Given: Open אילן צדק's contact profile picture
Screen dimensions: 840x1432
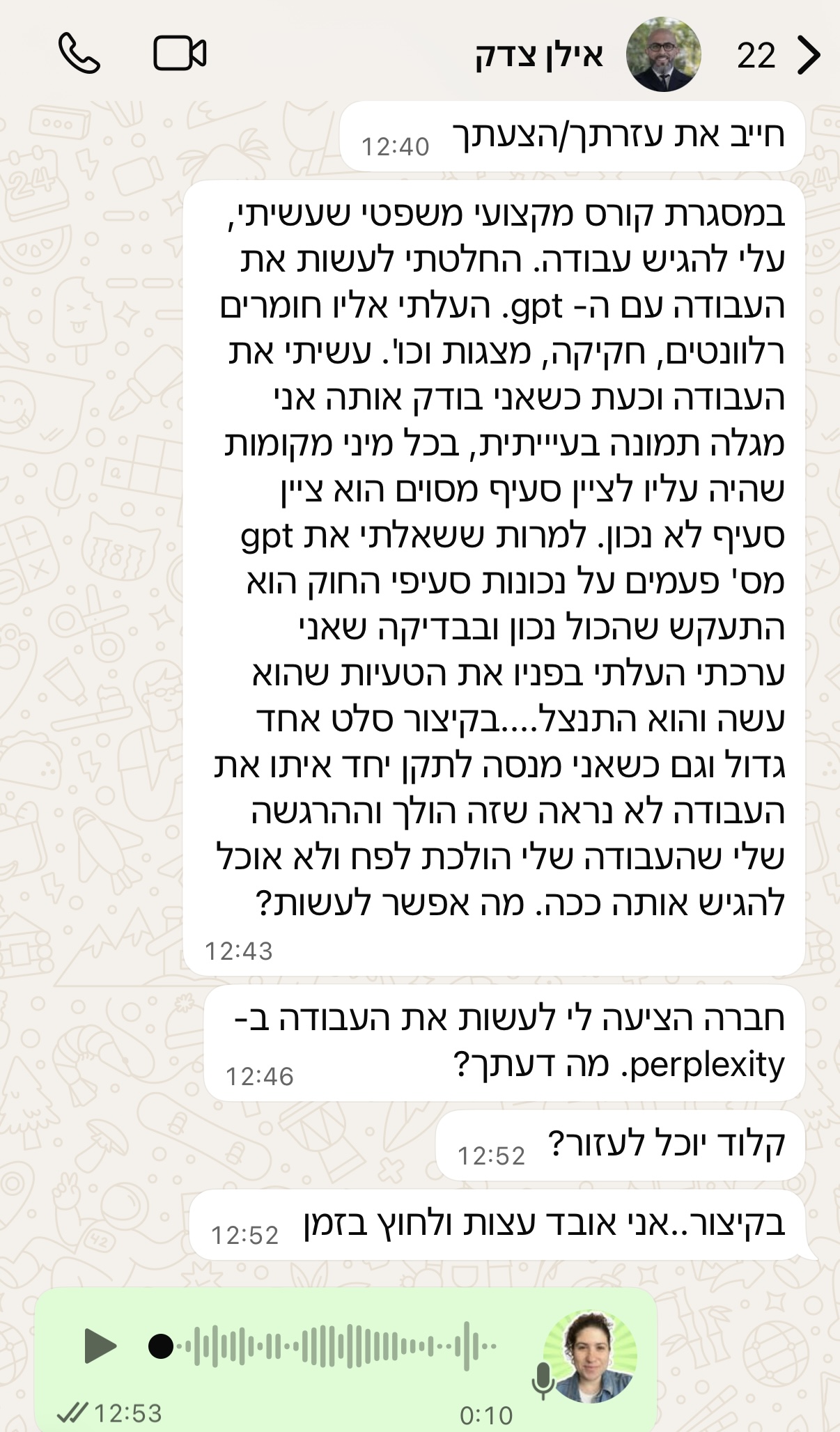Looking at the screenshot, I should 663,54.
